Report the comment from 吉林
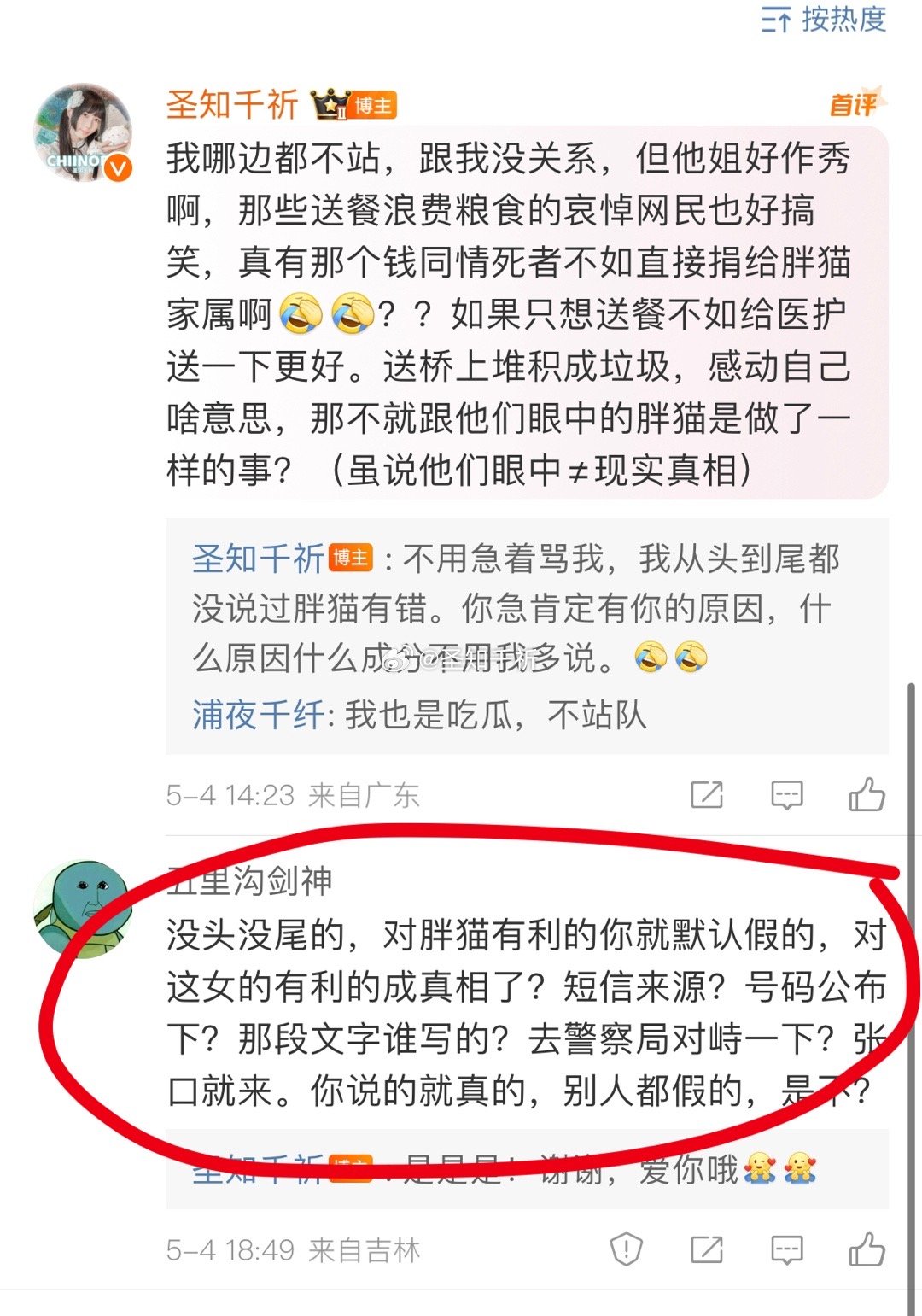 click(626, 1250)
